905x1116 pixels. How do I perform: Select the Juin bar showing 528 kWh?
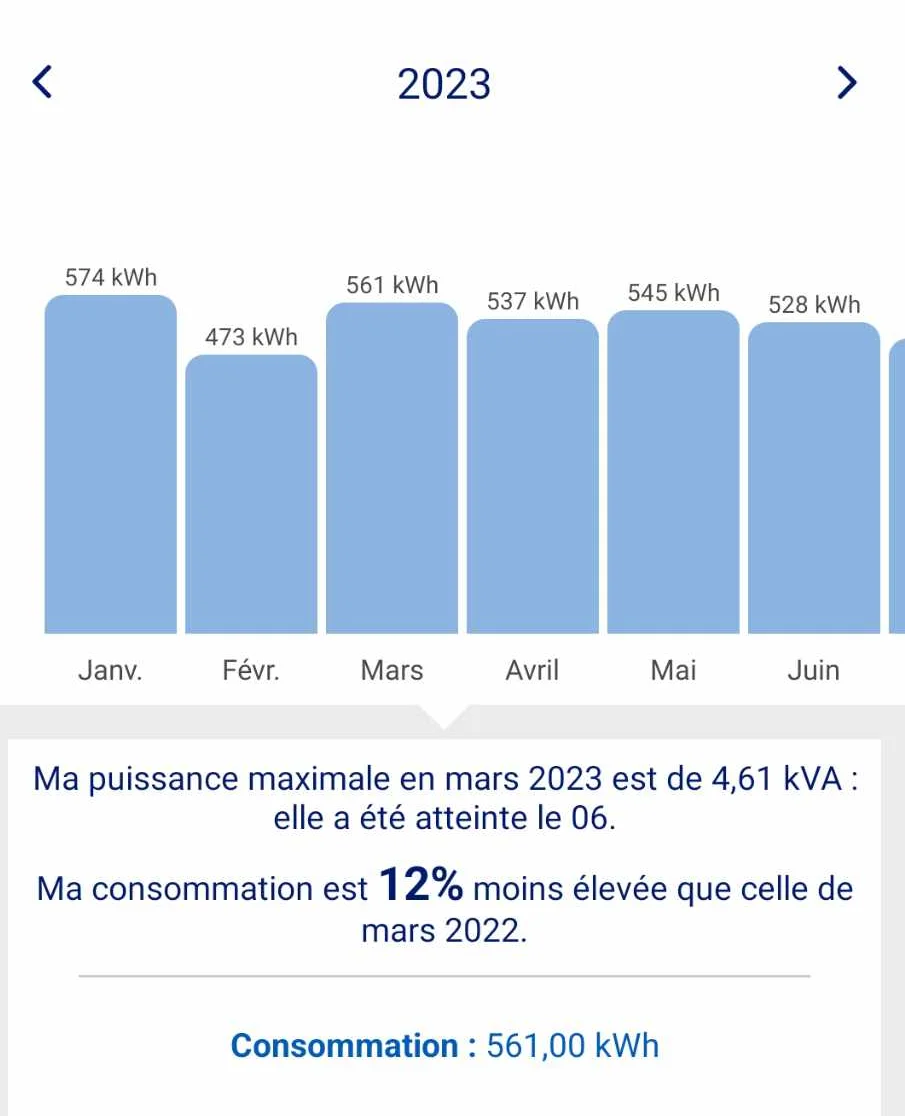(x=814, y=478)
